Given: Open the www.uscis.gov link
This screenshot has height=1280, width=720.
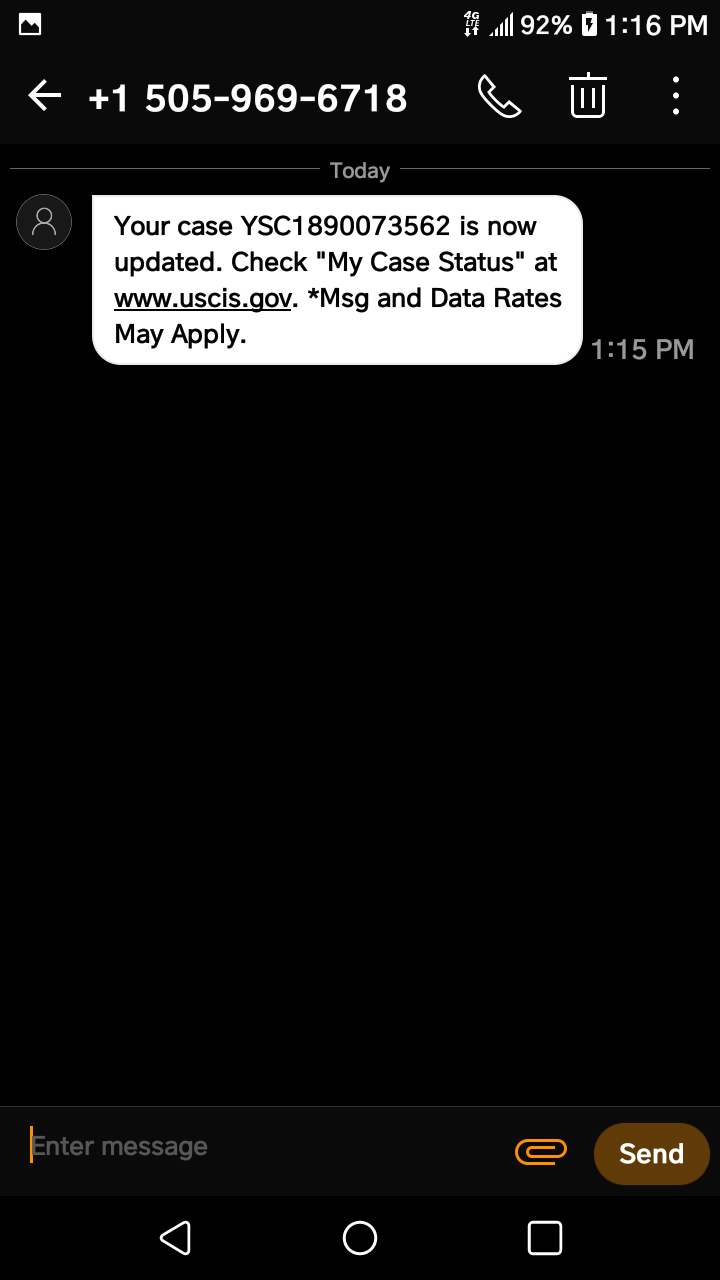Looking at the screenshot, I should (x=203, y=298).
